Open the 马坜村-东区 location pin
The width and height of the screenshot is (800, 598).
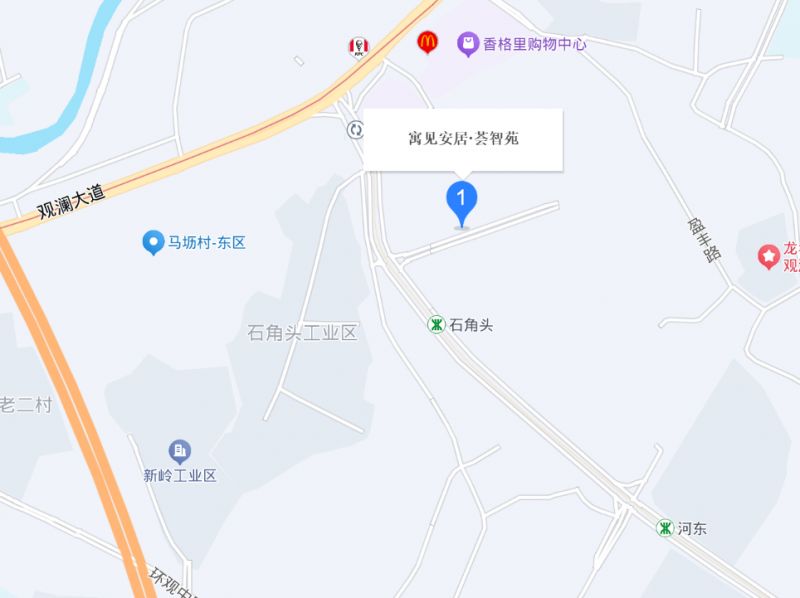[x=152, y=242]
